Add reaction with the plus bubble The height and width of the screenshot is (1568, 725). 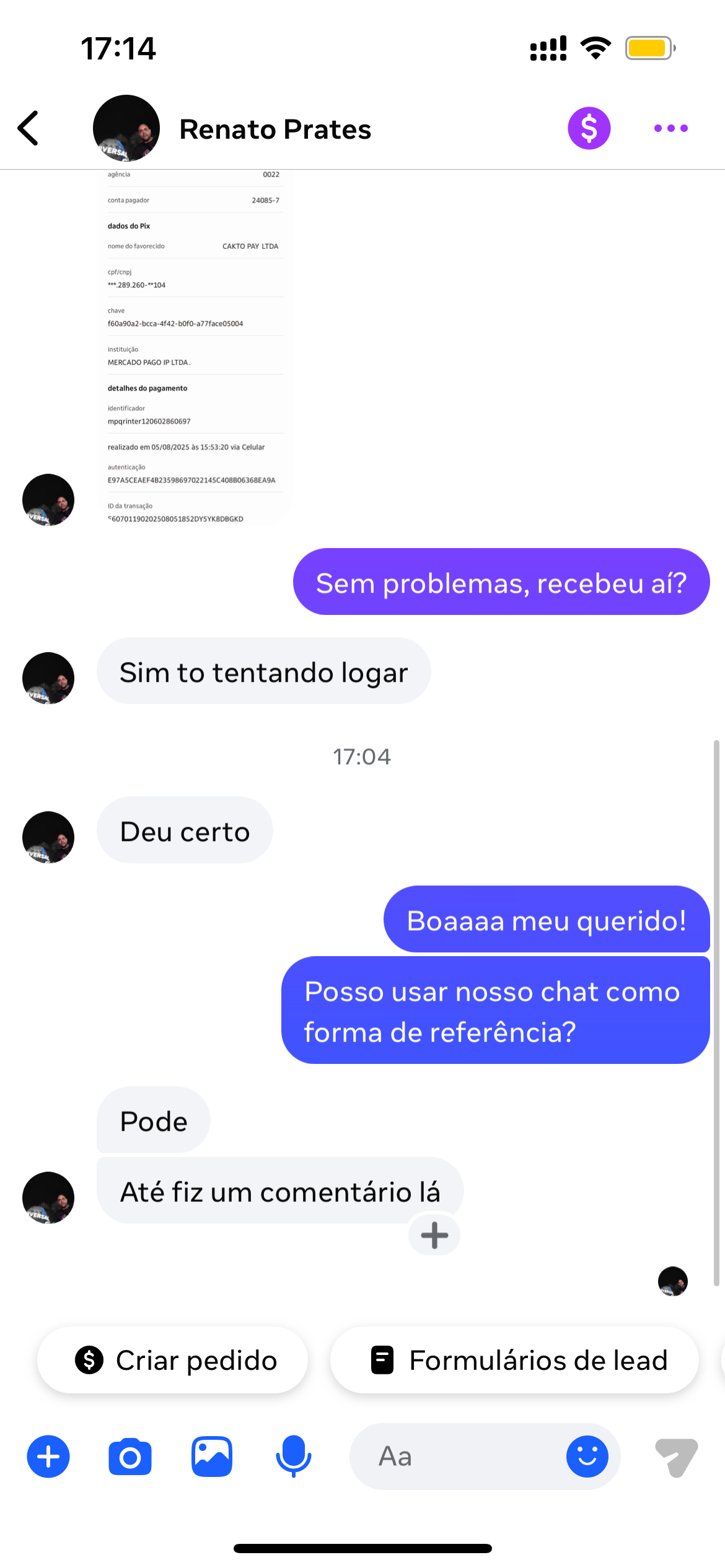pyautogui.click(x=433, y=1235)
